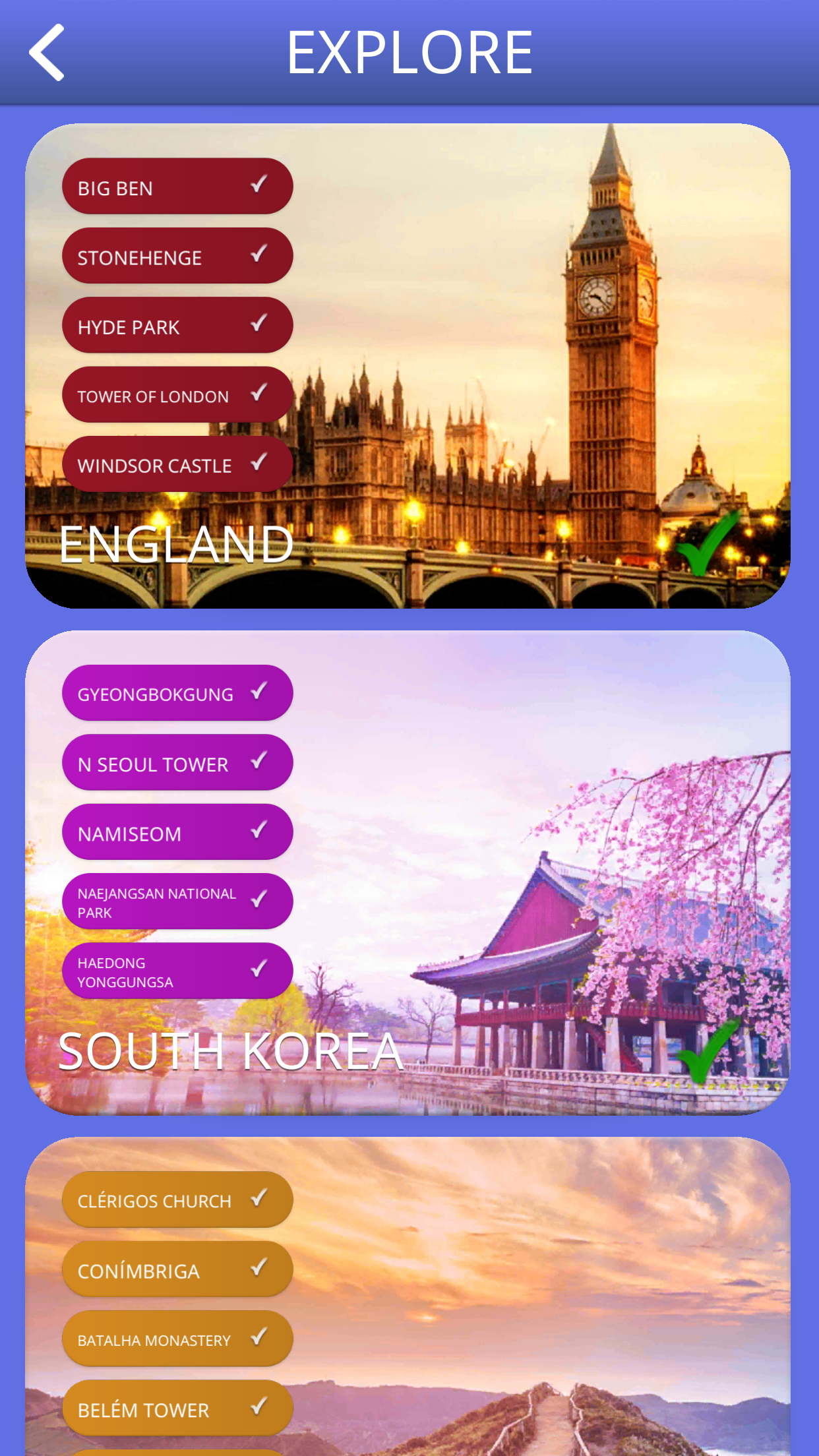Select the Conímbriga button
The image size is (819, 1456).
tap(177, 1270)
